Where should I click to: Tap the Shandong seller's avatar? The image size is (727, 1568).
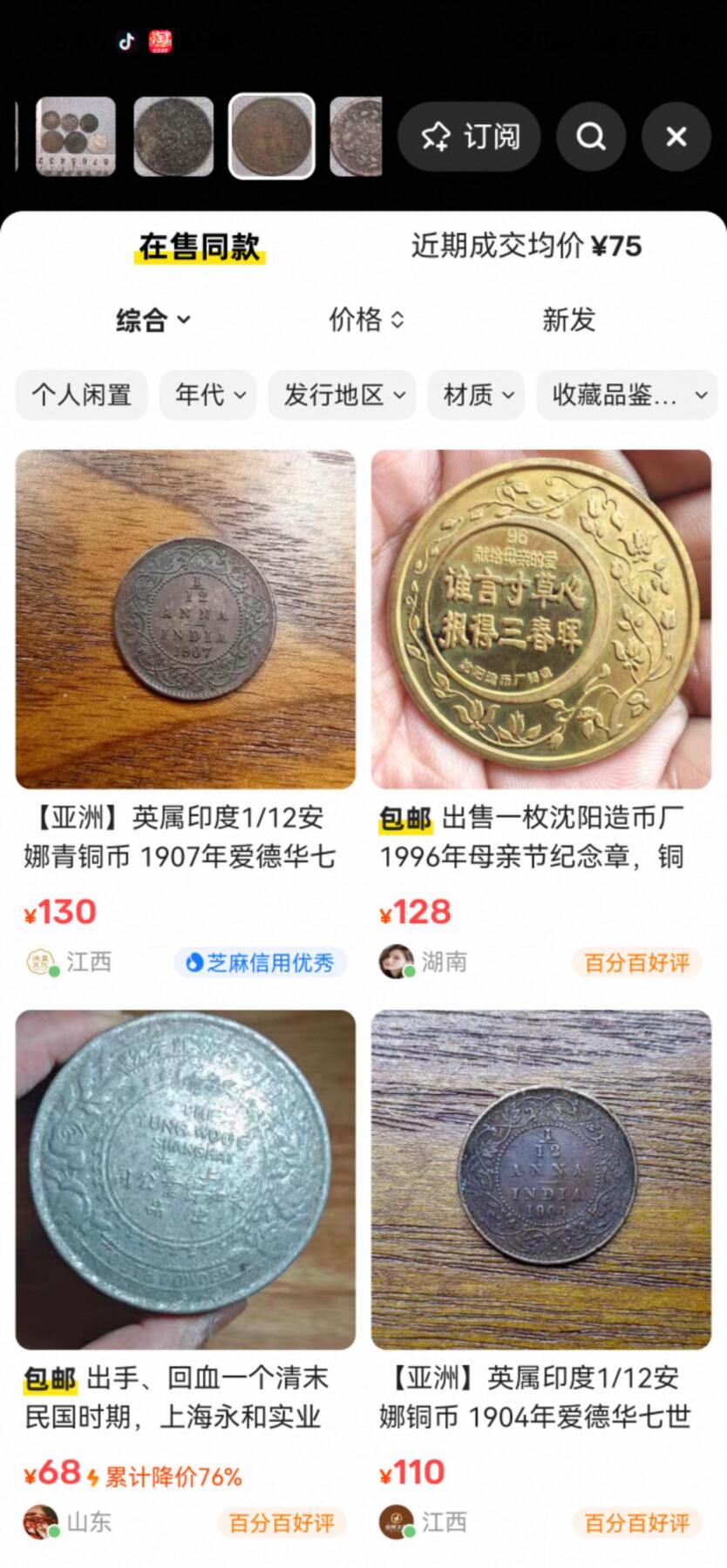(x=39, y=1522)
